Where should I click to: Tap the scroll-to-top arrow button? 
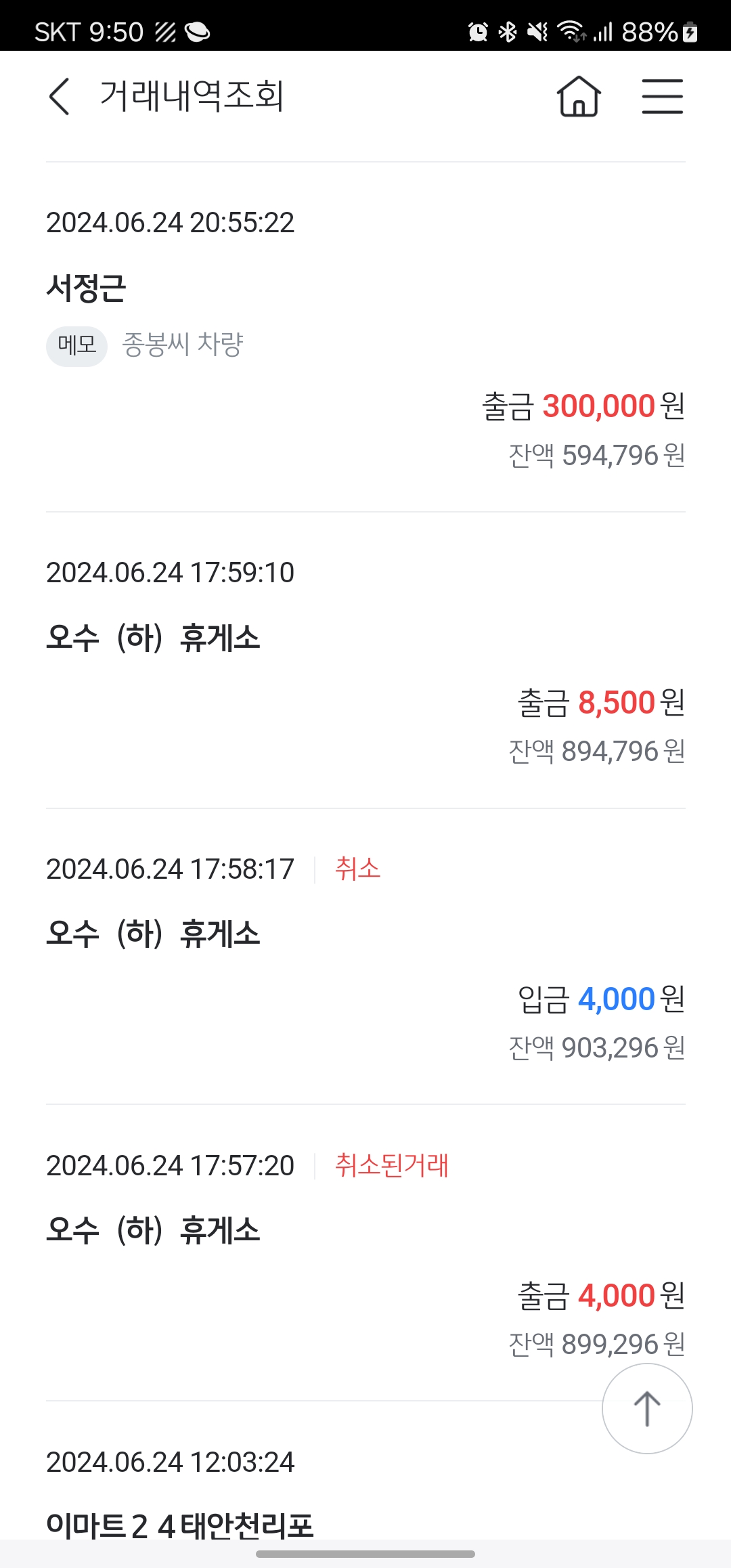click(x=647, y=1408)
